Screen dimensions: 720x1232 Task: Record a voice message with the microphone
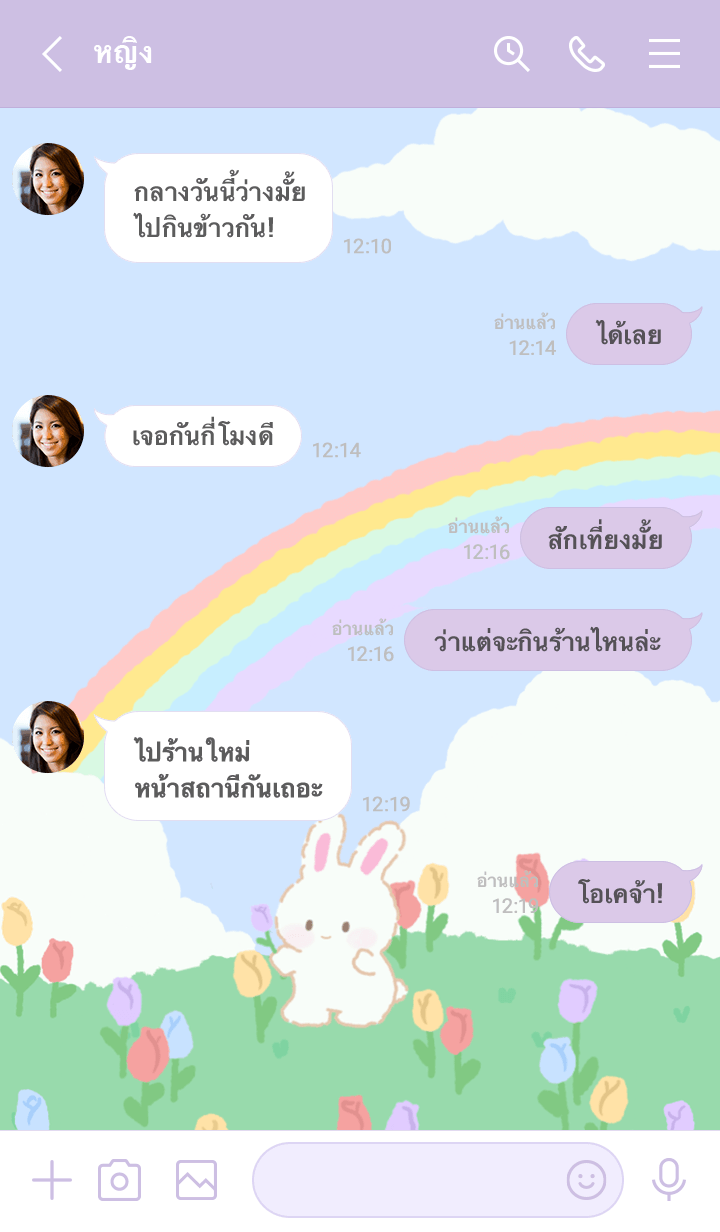[x=668, y=1181]
